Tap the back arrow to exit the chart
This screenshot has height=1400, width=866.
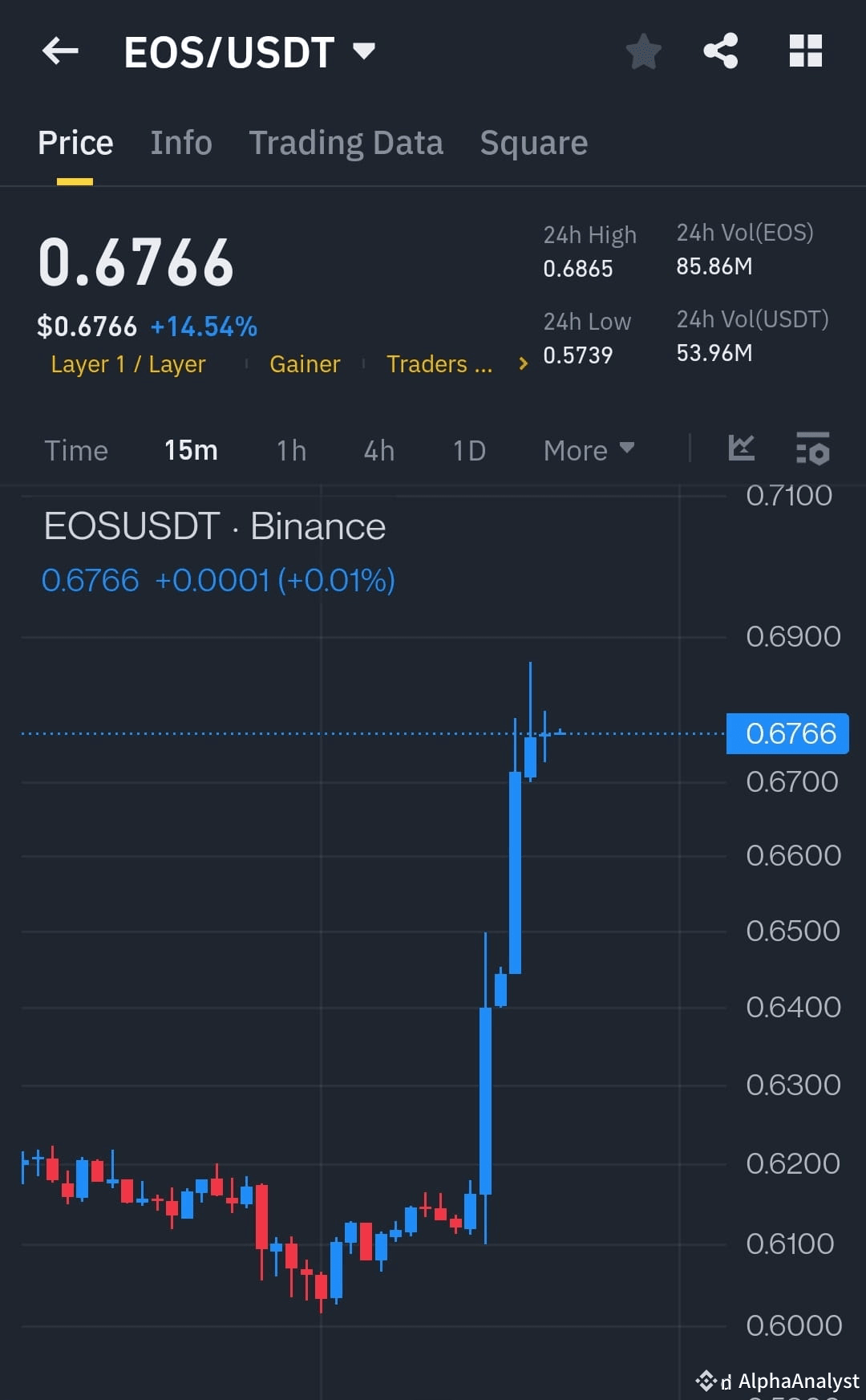point(59,51)
